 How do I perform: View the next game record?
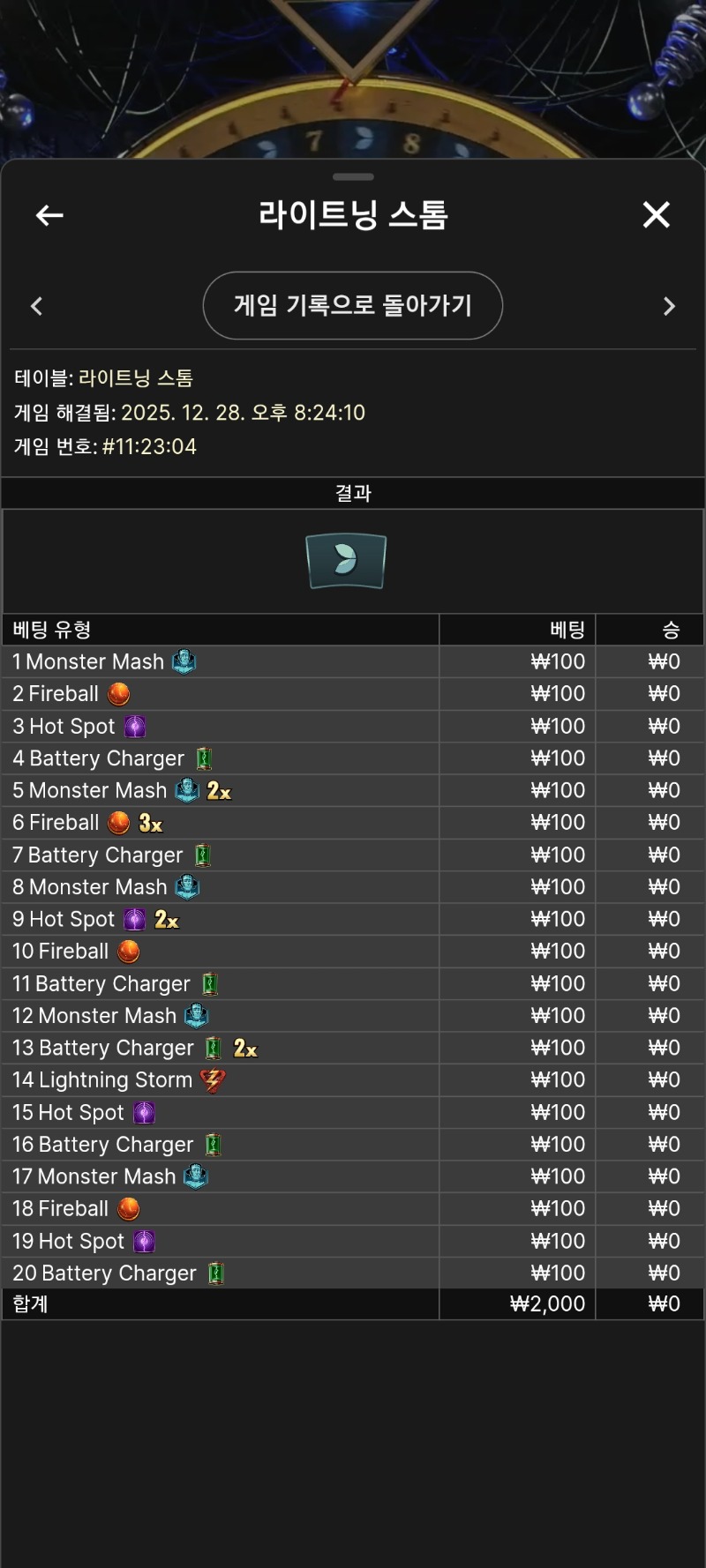669,306
